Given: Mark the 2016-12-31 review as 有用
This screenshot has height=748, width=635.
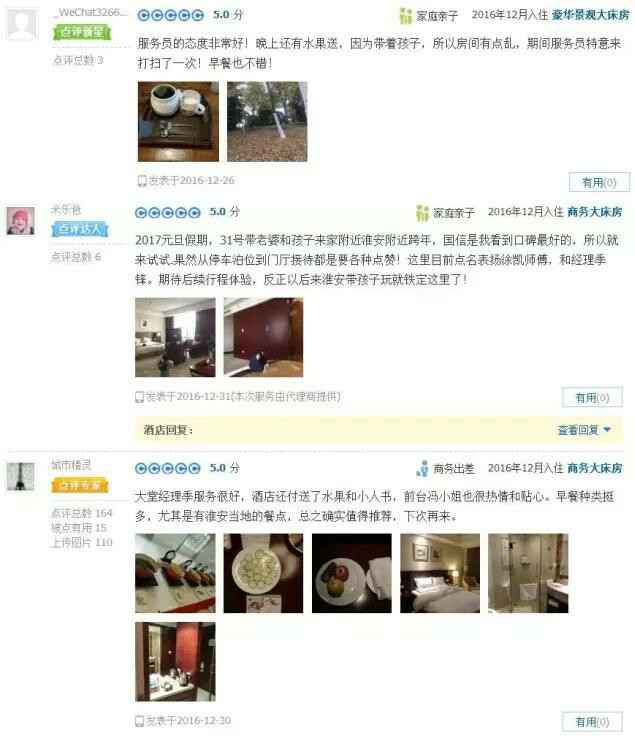Looking at the screenshot, I should click(x=591, y=397).
